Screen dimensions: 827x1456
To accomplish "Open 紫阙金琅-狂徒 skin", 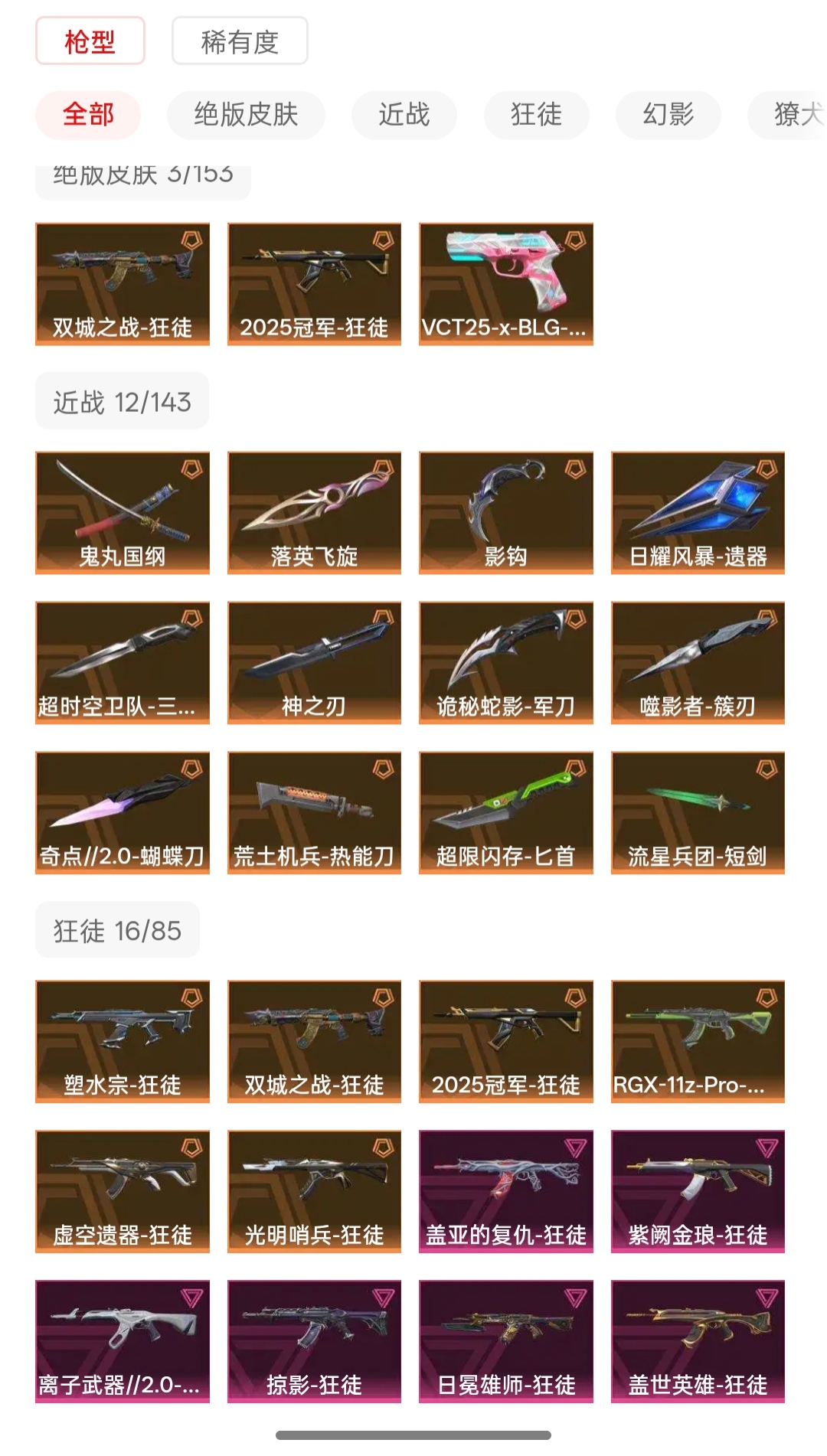I will pyautogui.click(x=698, y=1191).
